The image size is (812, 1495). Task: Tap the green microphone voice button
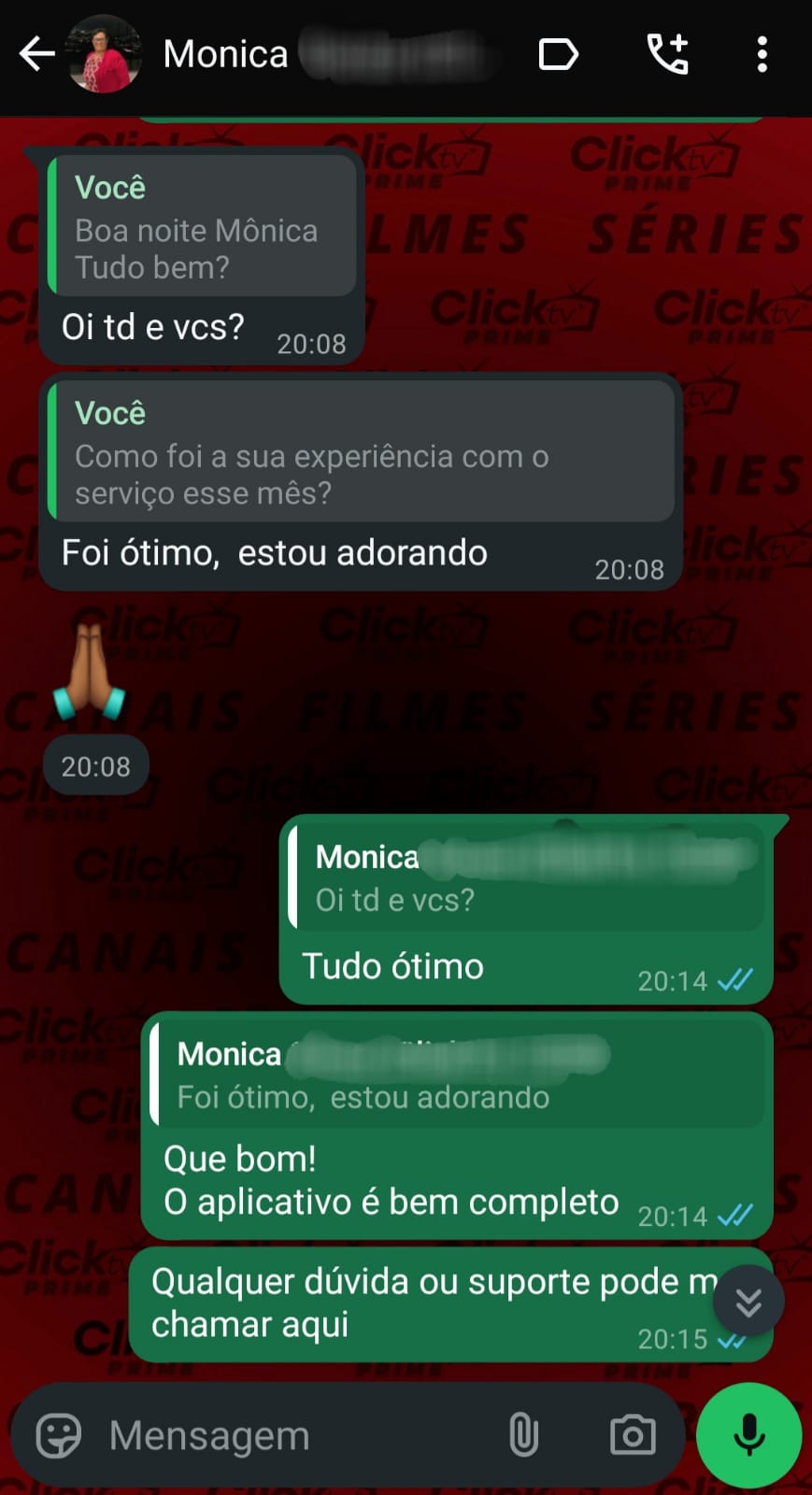tap(748, 1435)
